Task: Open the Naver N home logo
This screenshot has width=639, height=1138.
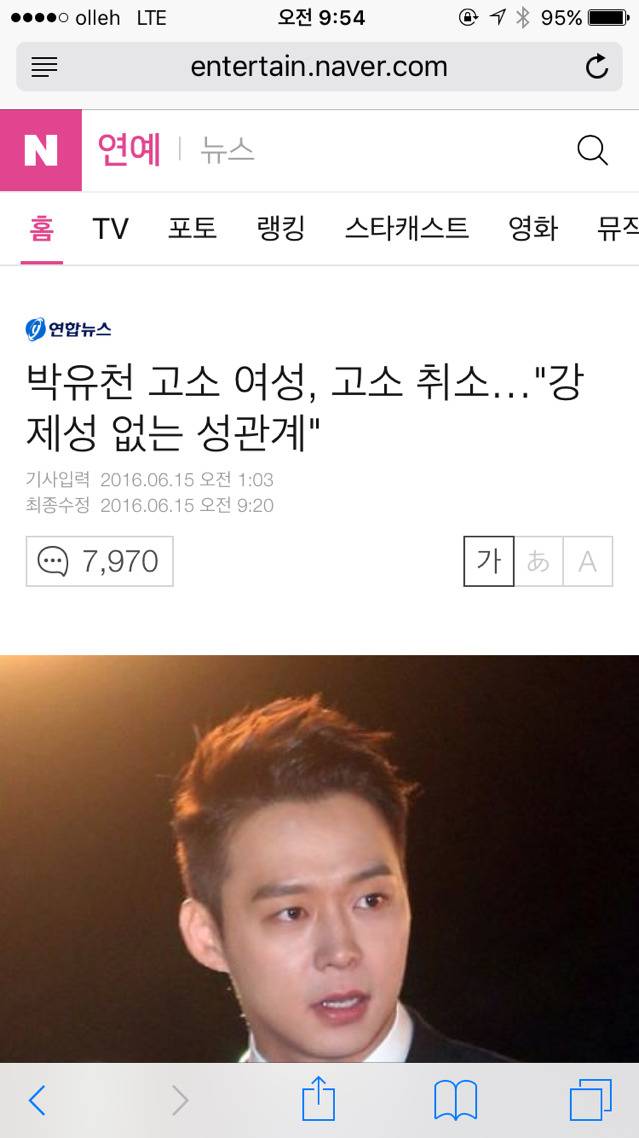Action: coord(41,150)
